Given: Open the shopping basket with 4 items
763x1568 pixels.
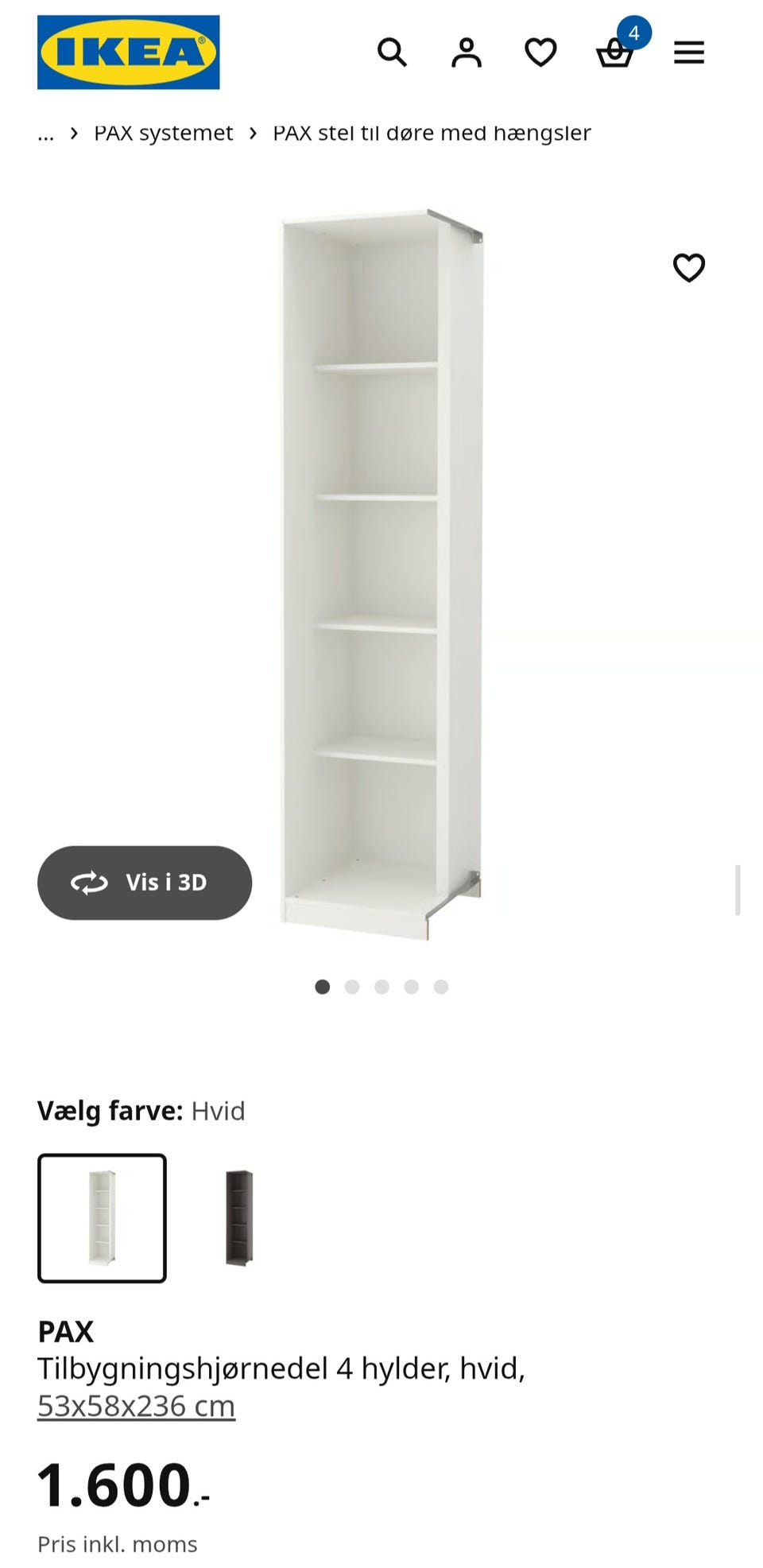Looking at the screenshot, I should point(614,52).
